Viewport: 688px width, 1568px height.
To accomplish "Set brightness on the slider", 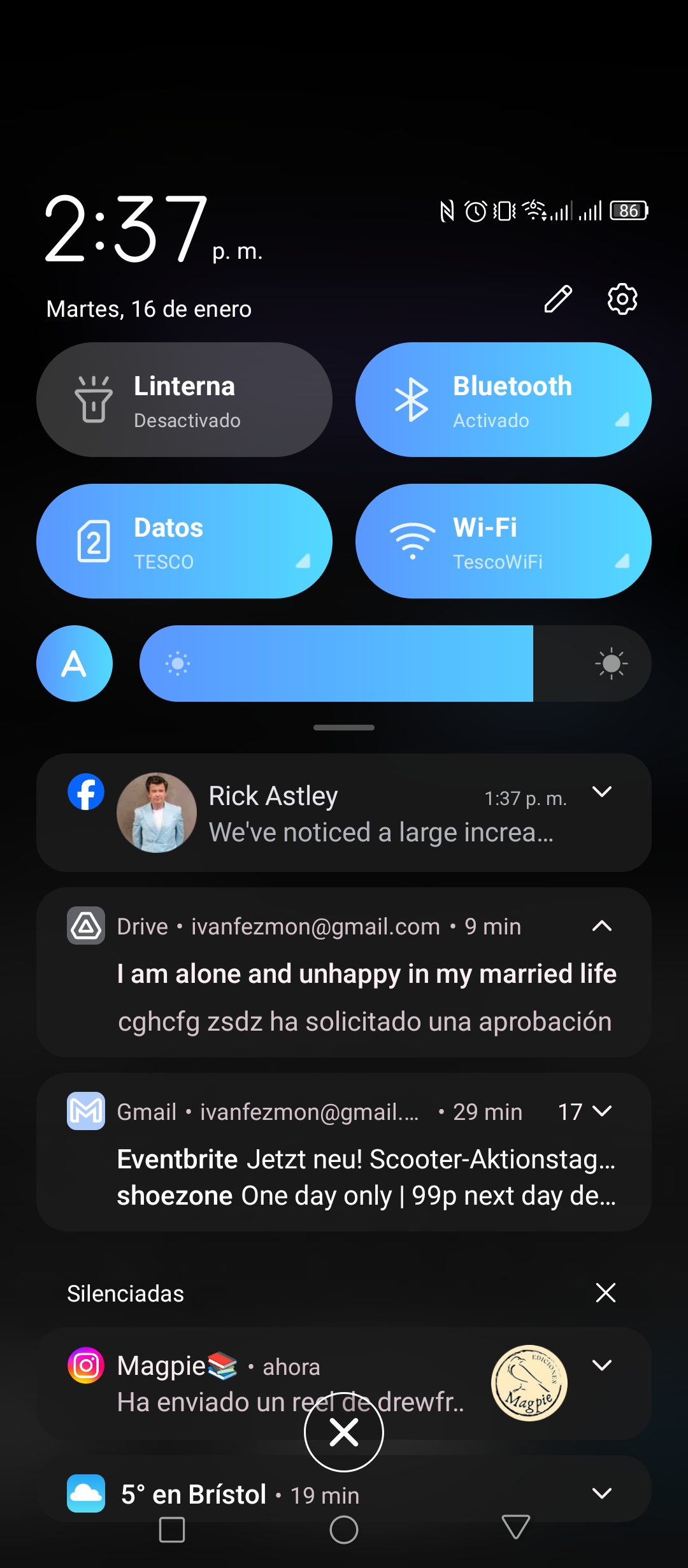I will [395, 664].
